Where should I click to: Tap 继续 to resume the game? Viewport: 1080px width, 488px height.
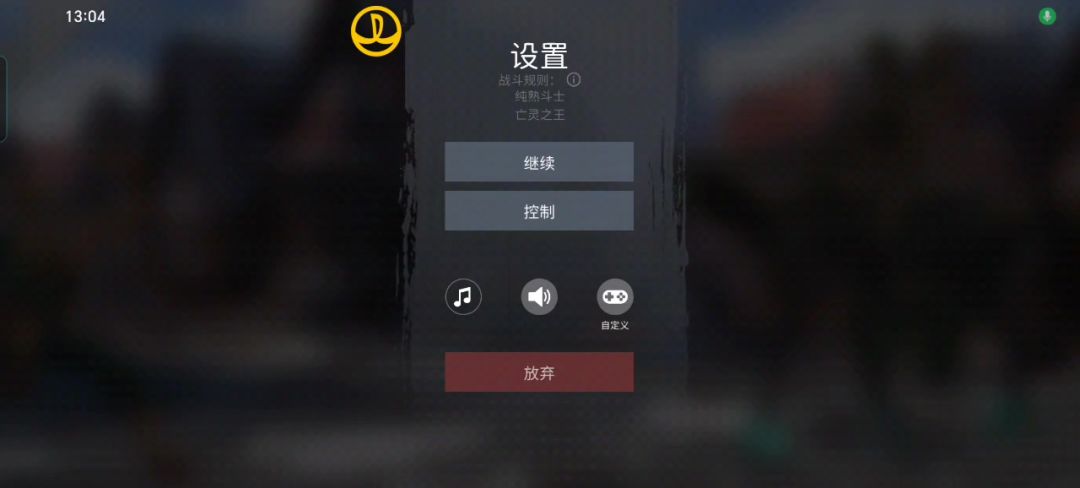coord(539,162)
